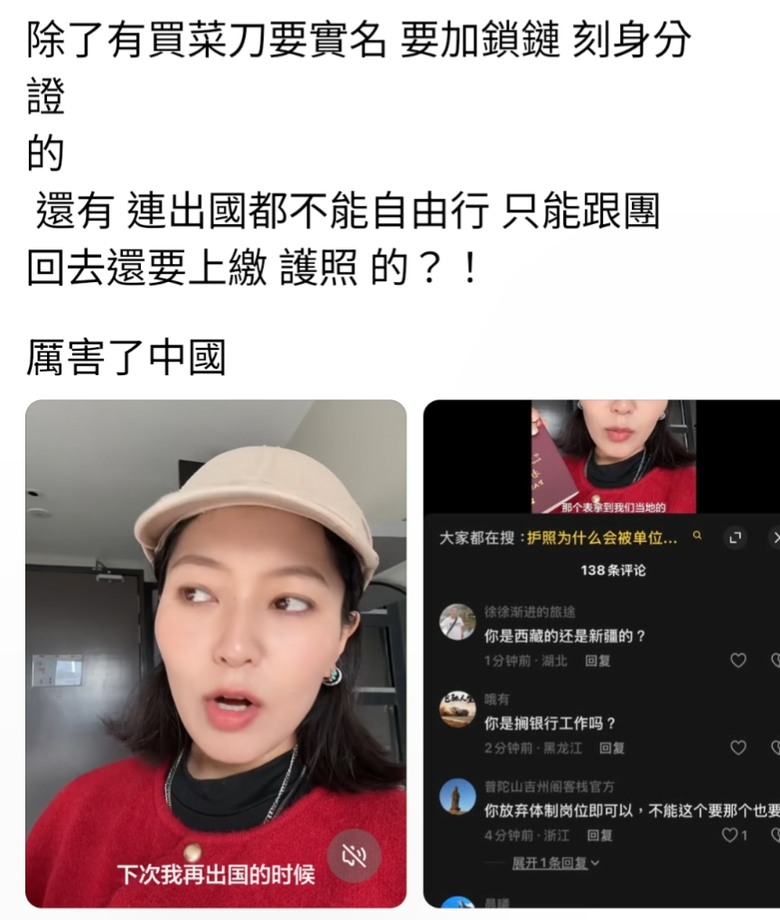
Task: Open the fullscreen expand icon near search bar
Action: (735, 536)
